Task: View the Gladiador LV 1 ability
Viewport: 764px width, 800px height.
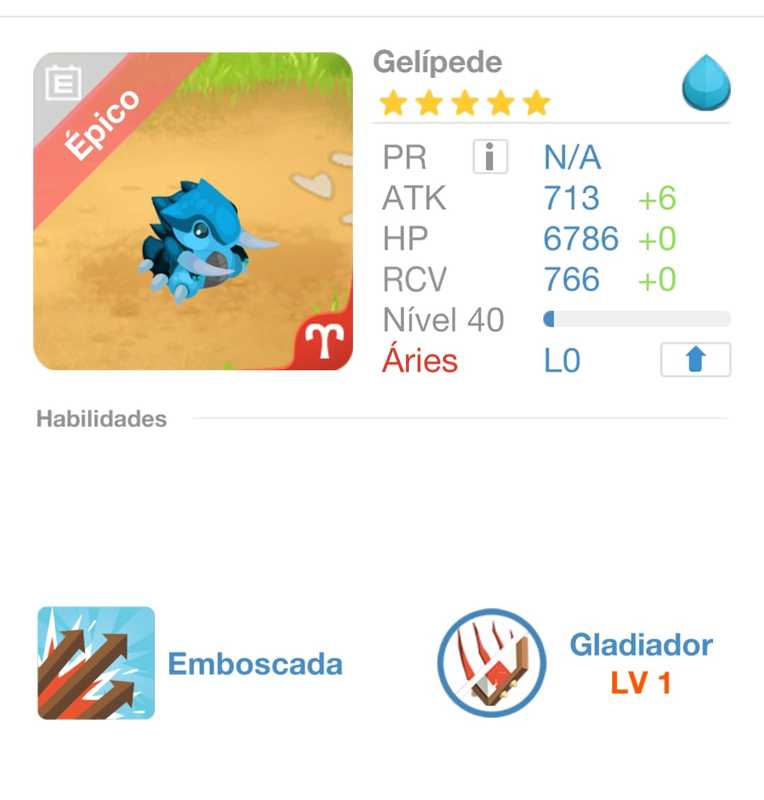Action: [492, 663]
